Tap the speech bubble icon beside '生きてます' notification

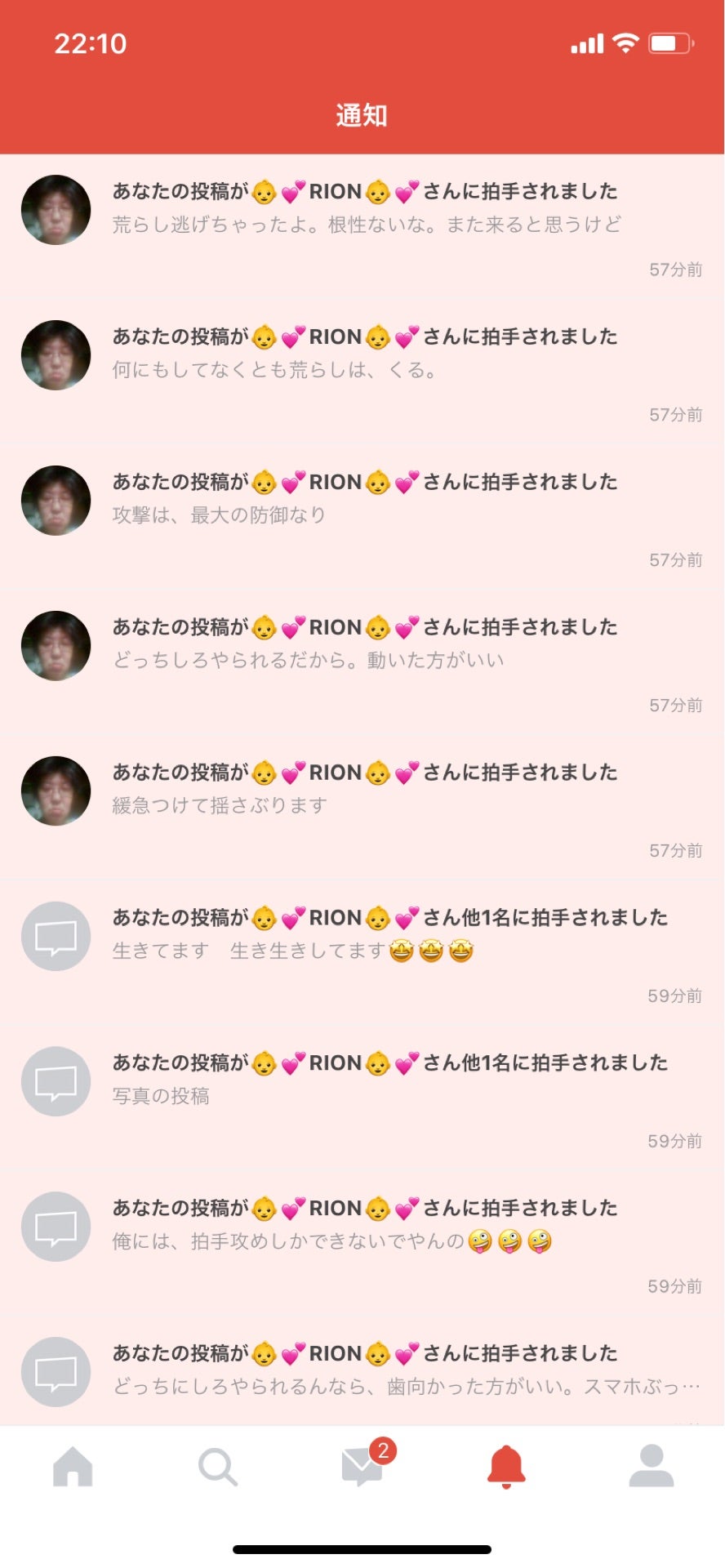[x=56, y=936]
